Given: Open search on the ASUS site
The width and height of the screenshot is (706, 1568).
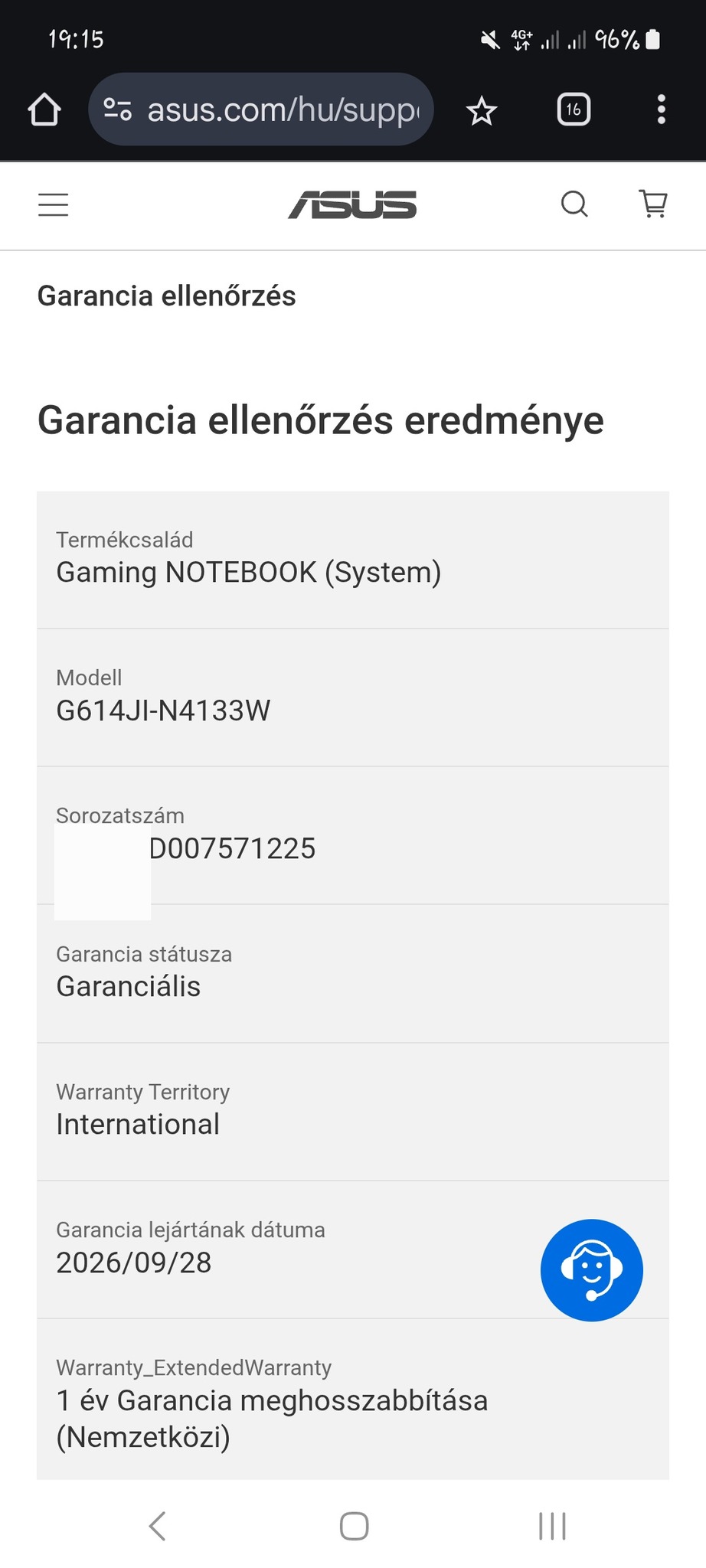Looking at the screenshot, I should [x=574, y=204].
